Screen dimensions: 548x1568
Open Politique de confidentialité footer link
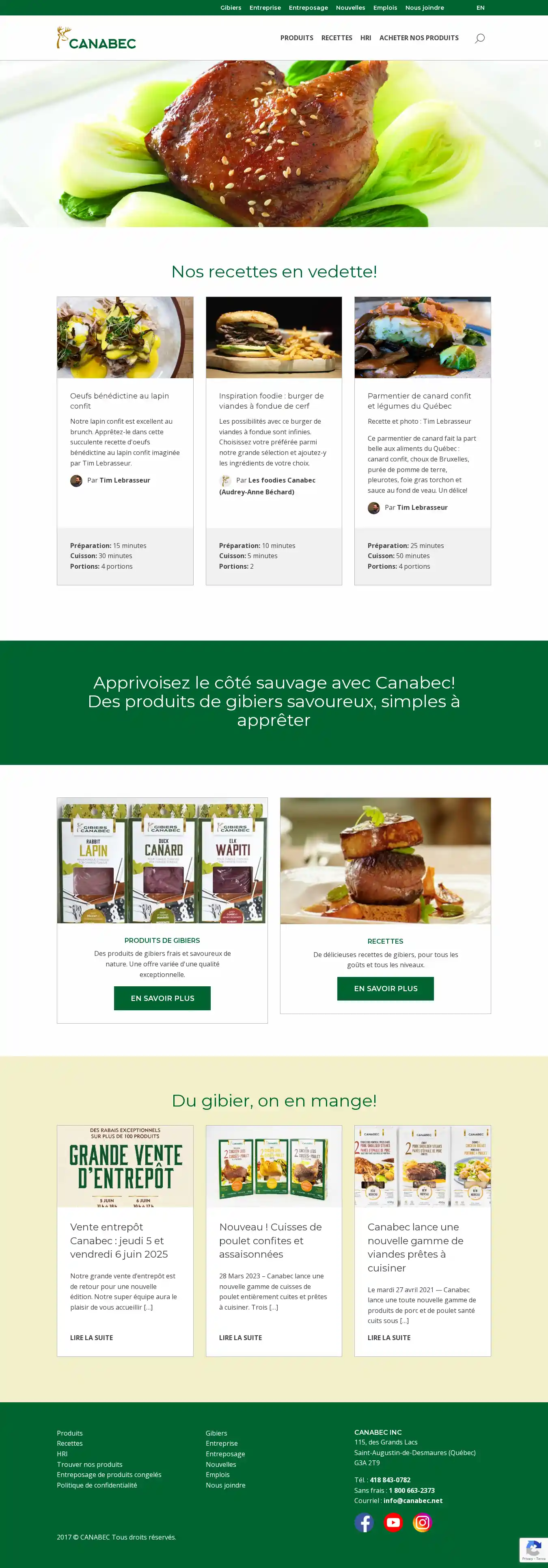coord(97,1485)
